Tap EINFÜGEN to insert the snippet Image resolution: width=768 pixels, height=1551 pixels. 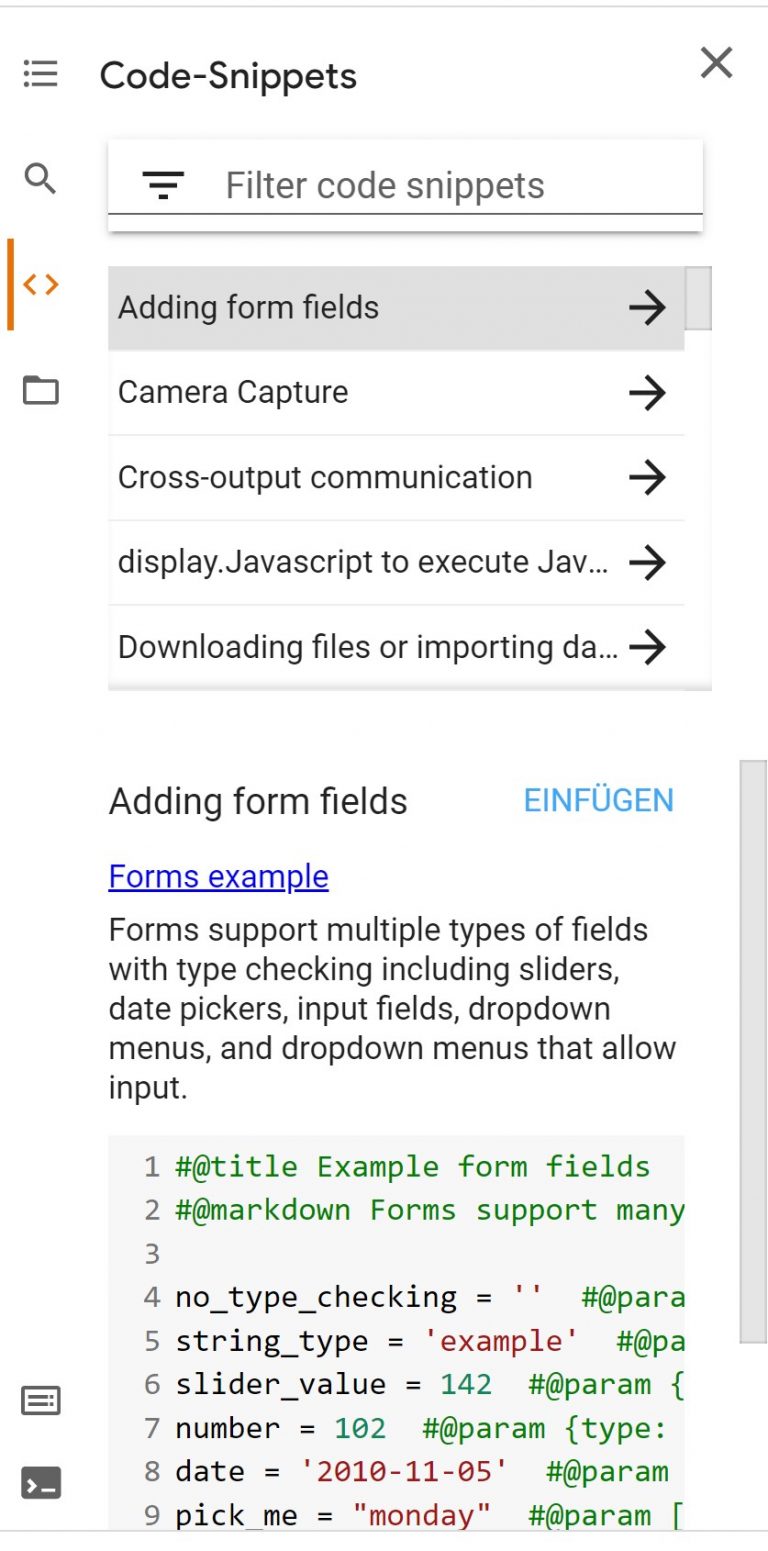click(598, 801)
